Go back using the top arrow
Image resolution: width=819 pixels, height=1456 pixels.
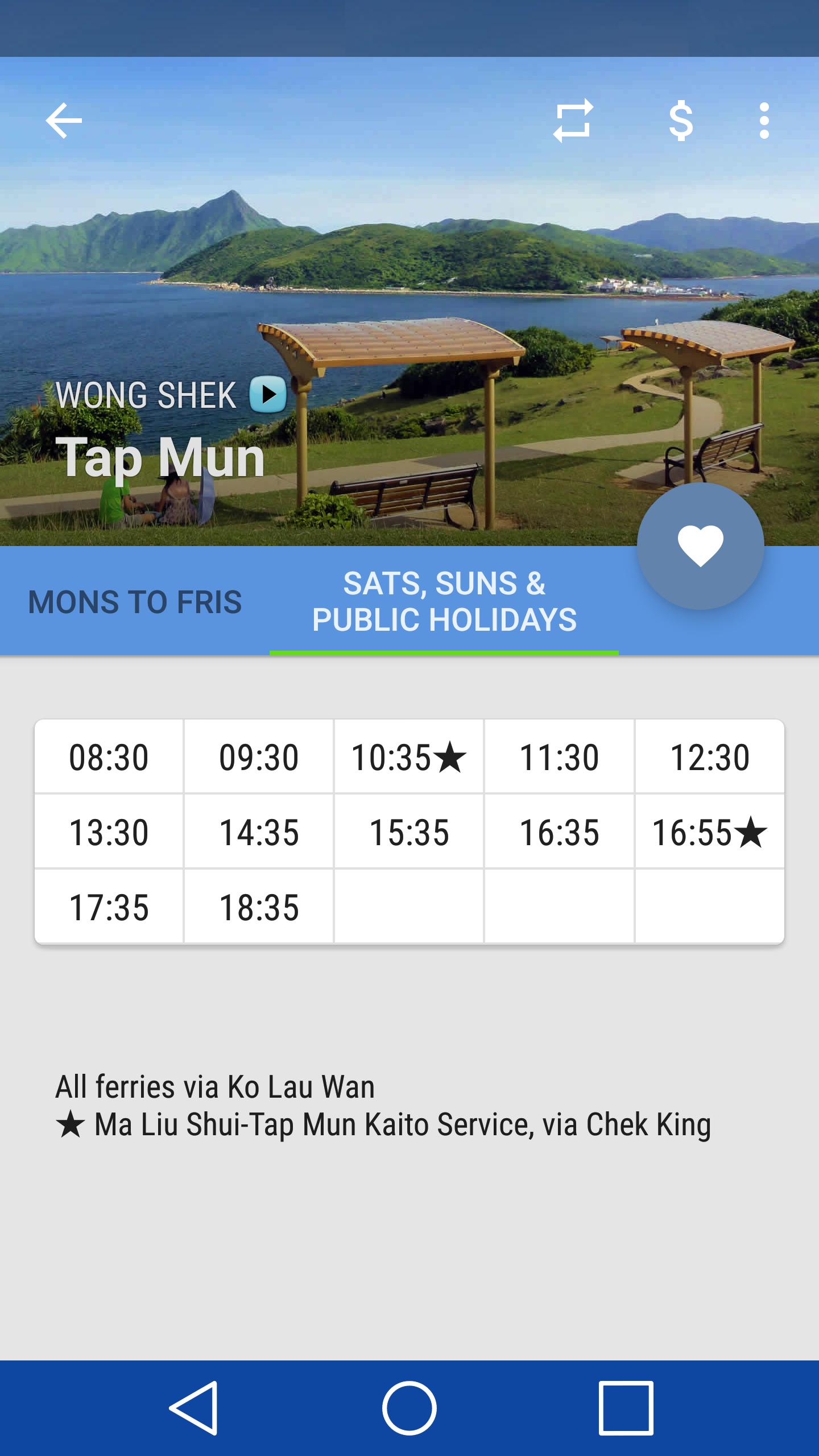(x=64, y=121)
